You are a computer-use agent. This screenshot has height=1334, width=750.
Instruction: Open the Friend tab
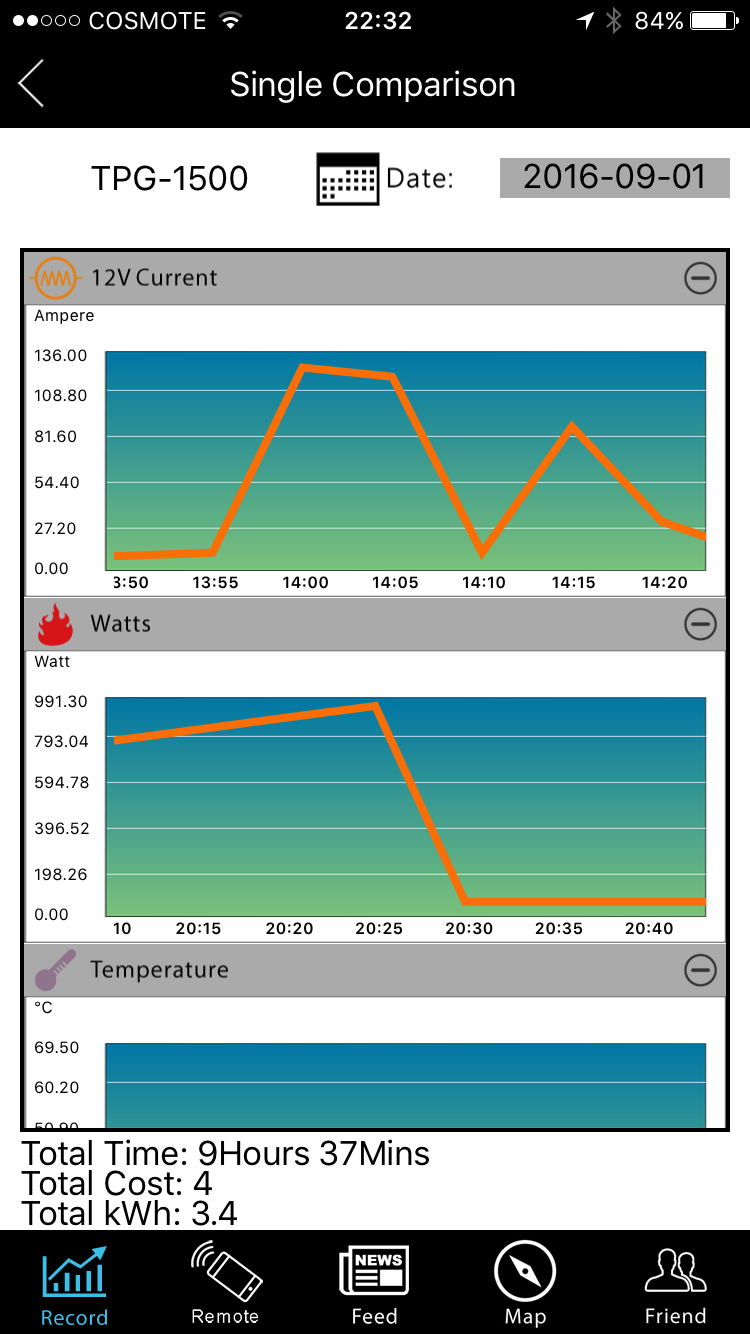(675, 1285)
